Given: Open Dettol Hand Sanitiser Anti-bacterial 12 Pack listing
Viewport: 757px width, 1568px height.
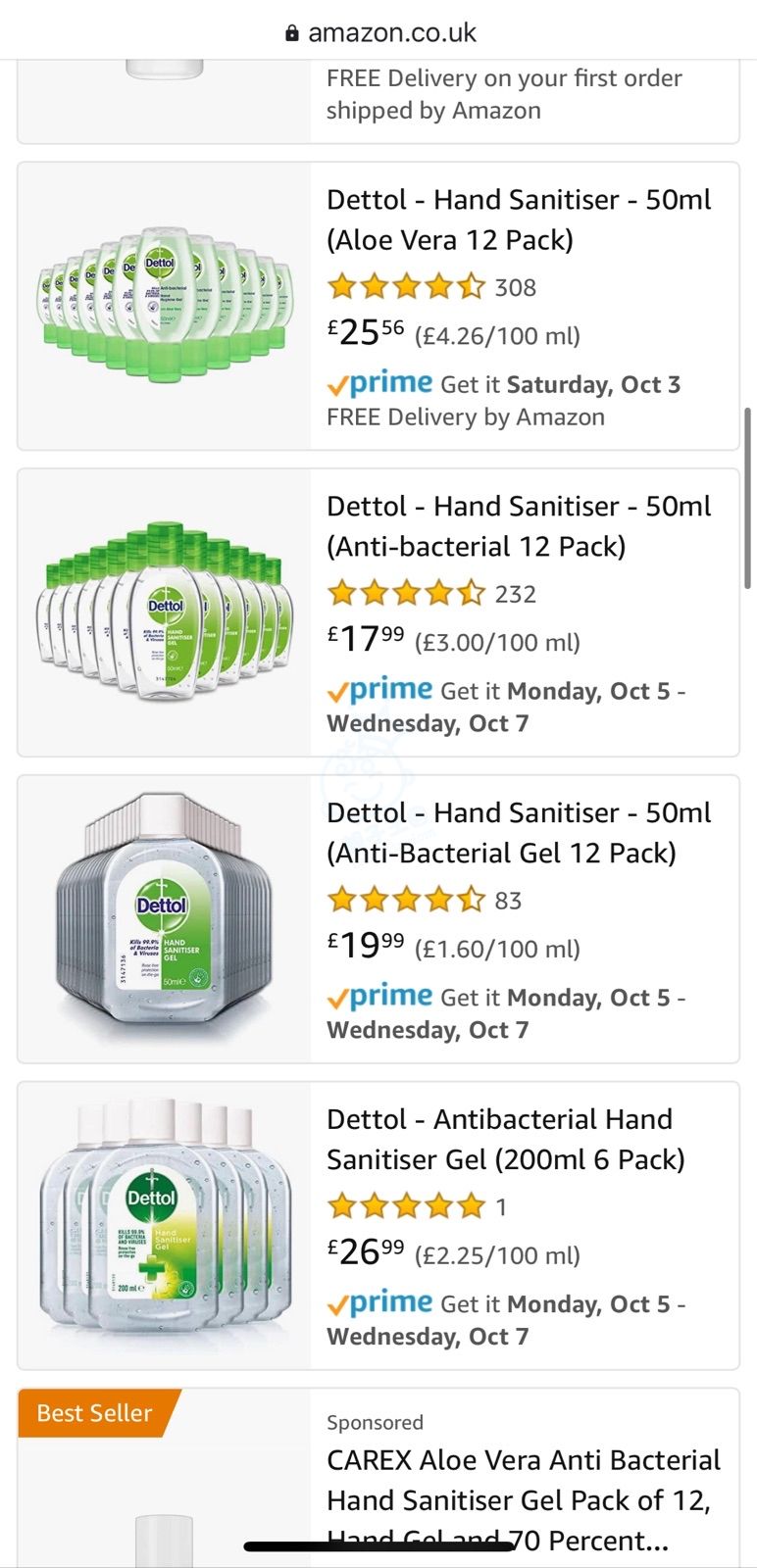Looking at the screenshot, I should pyautogui.click(x=519, y=526).
